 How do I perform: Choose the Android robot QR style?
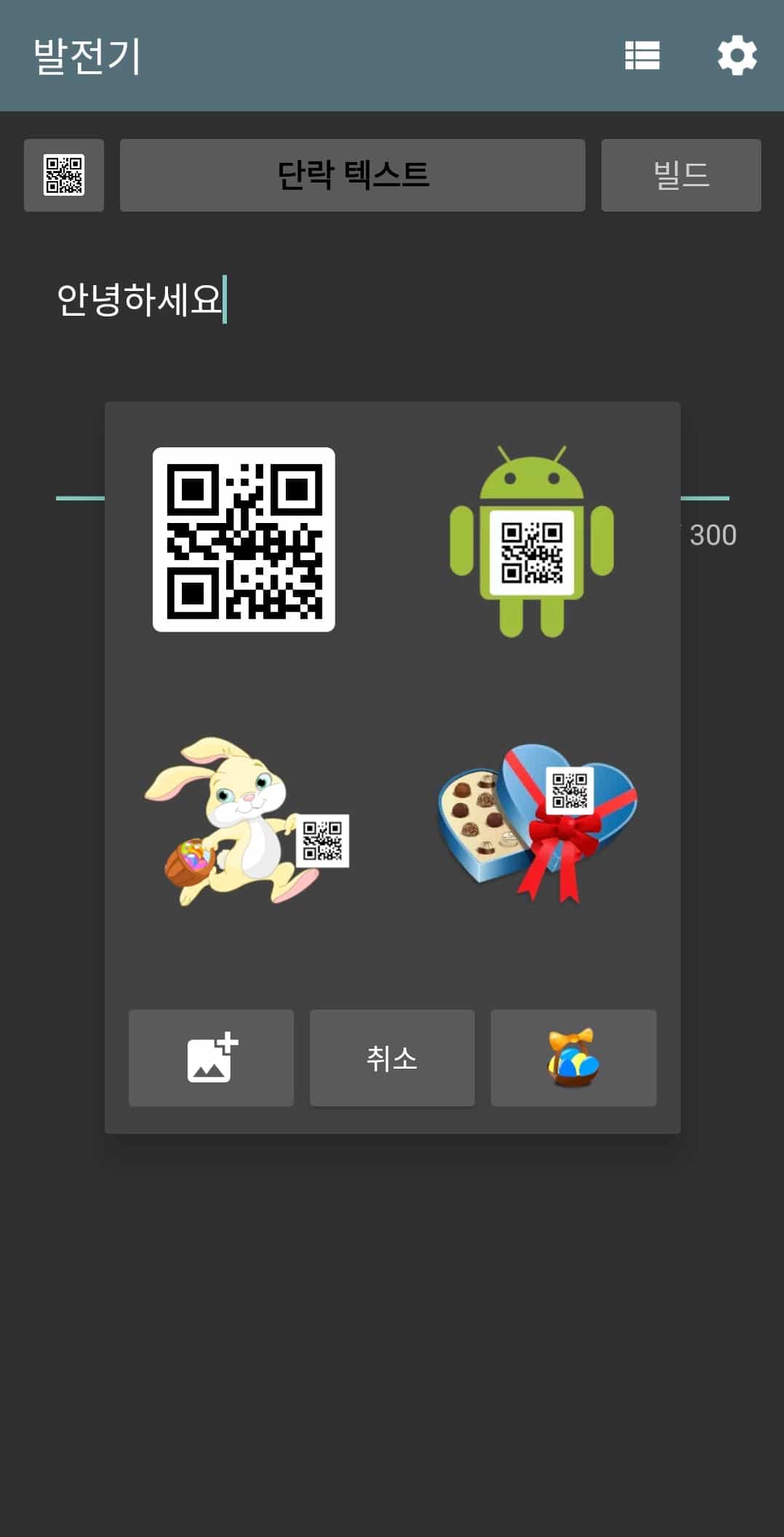(x=532, y=542)
